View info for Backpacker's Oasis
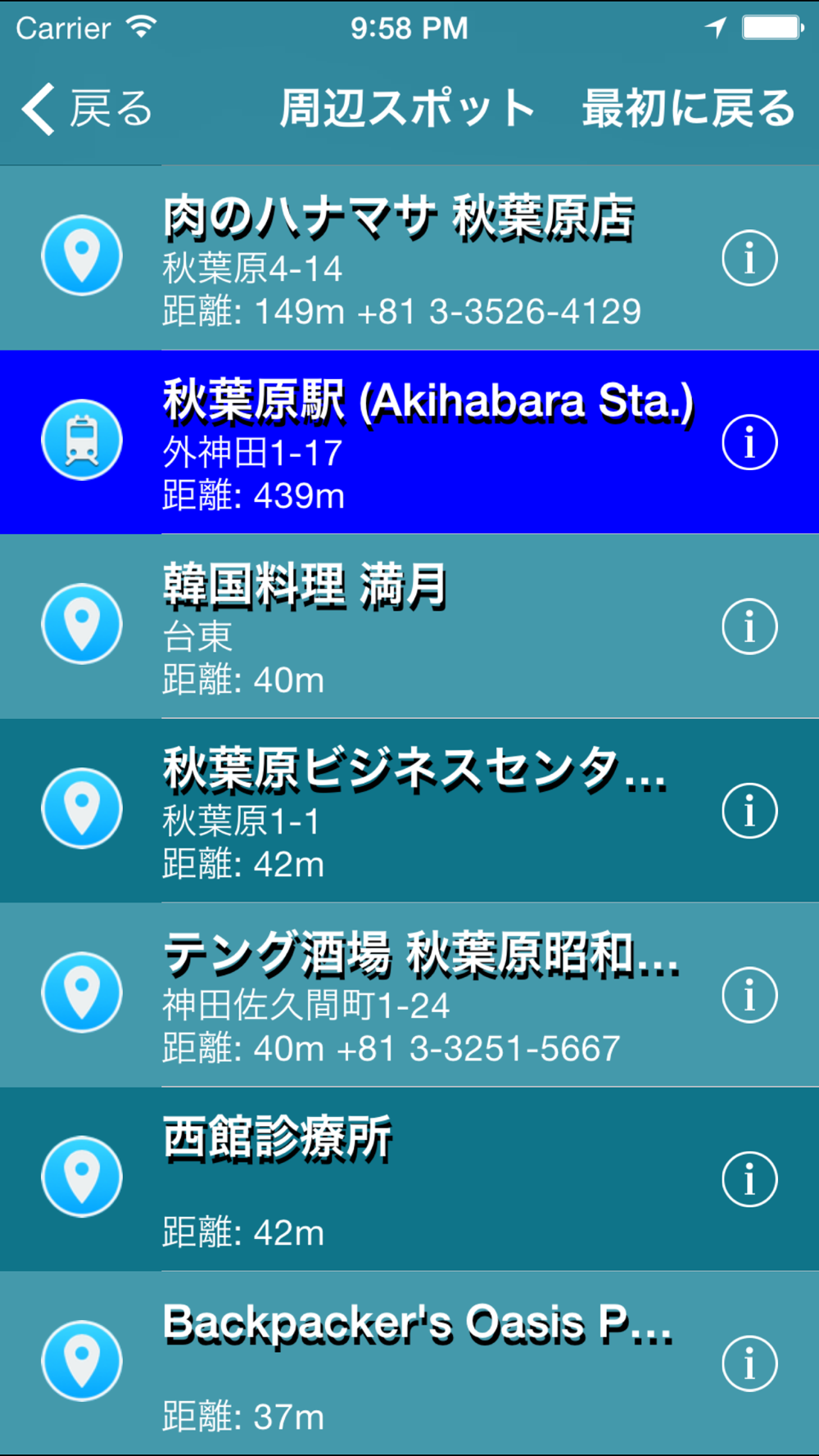Viewport: 819px width, 1456px height. pos(749,1363)
